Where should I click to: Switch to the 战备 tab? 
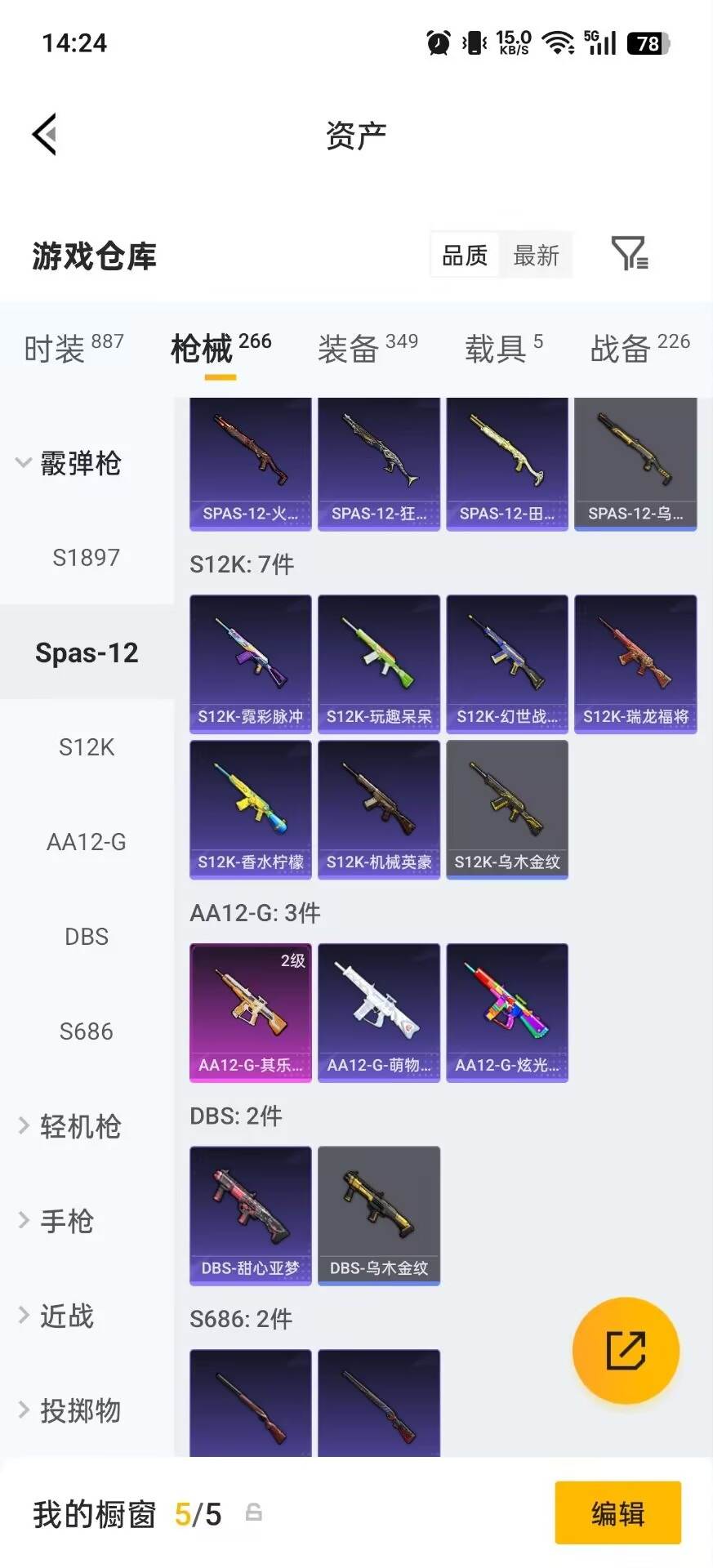[x=640, y=348]
